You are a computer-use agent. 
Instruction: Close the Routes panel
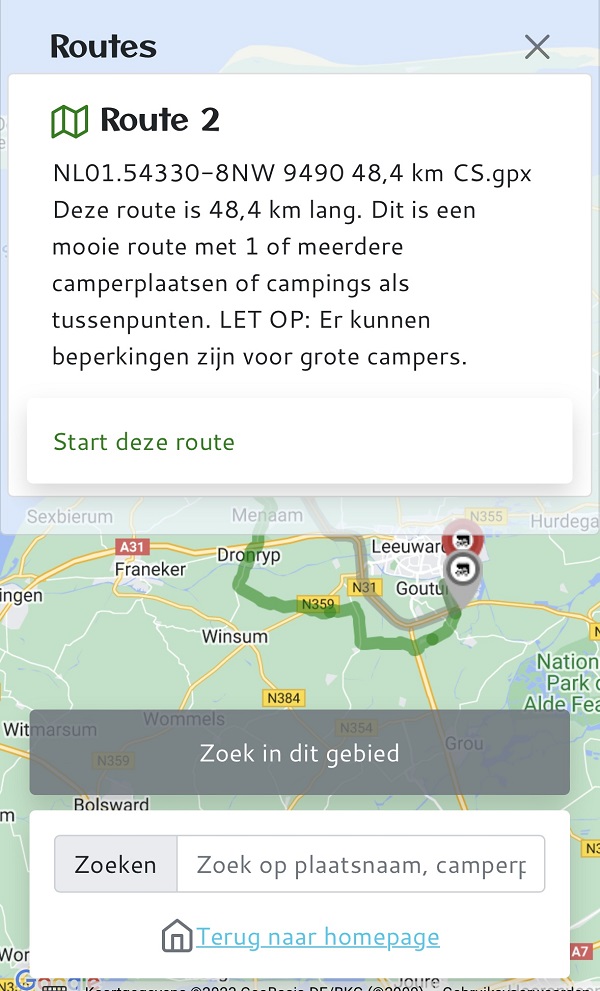coord(537,47)
